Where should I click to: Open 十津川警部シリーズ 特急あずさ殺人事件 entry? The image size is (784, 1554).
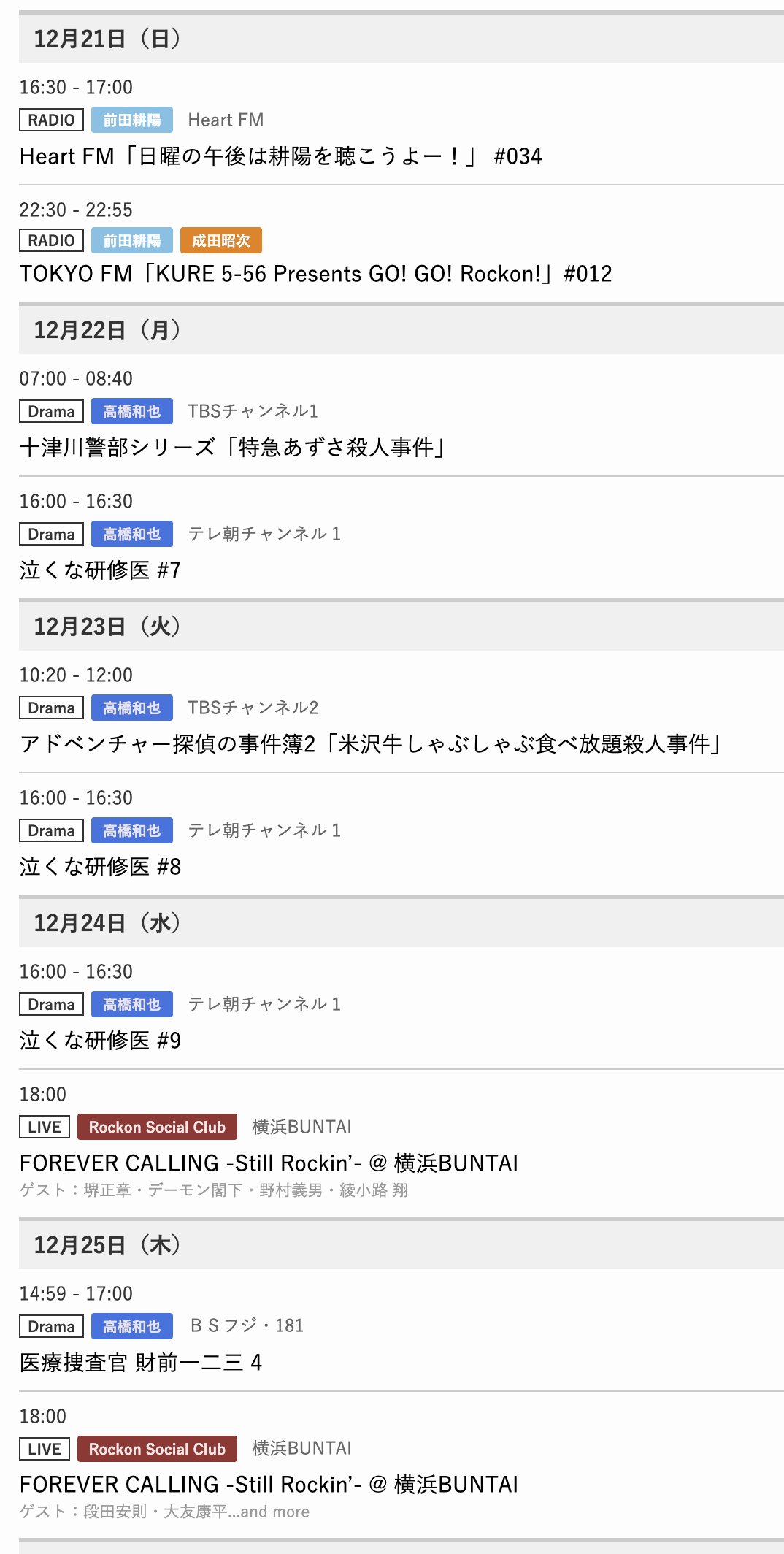(234, 448)
